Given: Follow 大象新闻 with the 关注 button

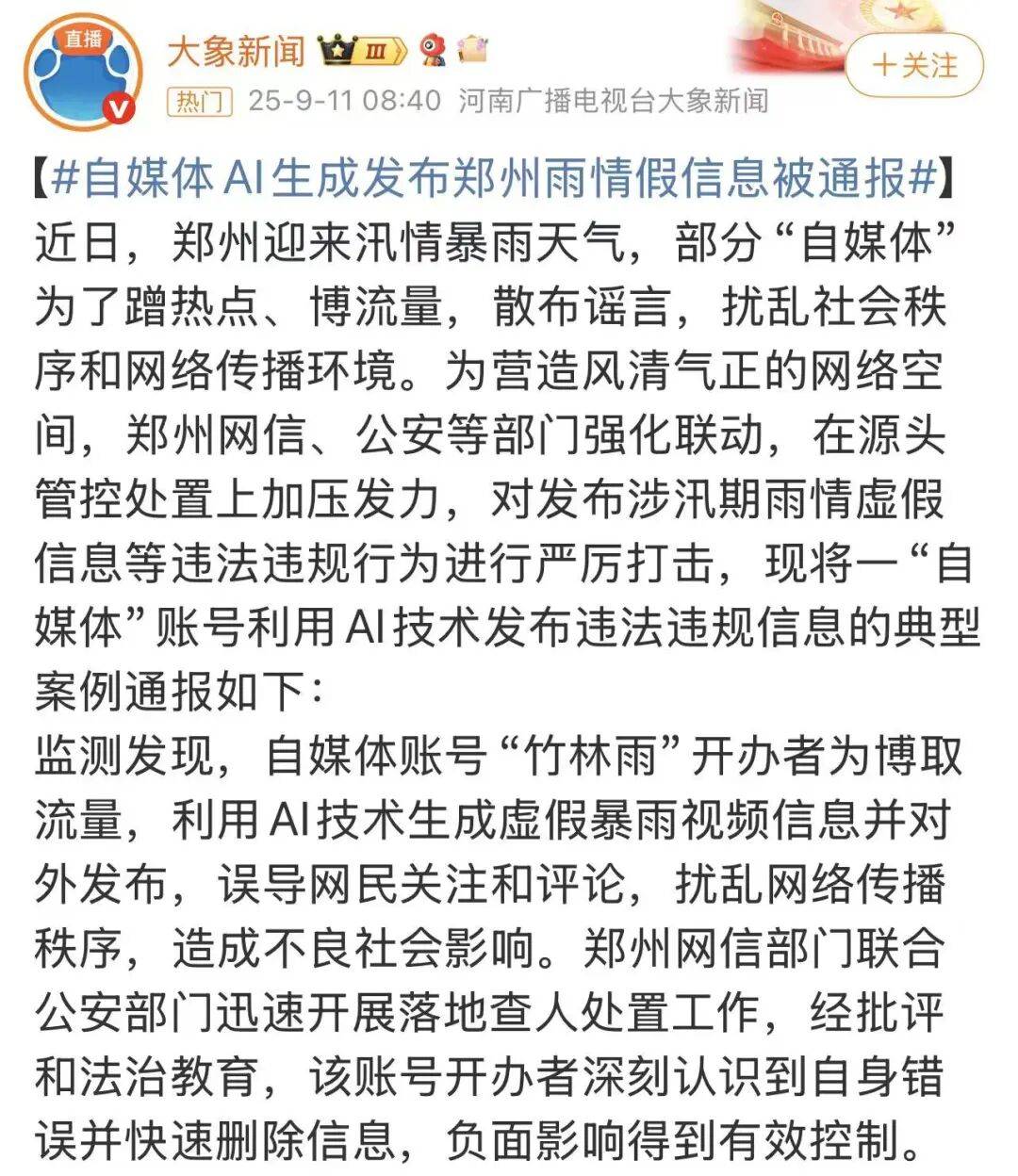Looking at the screenshot, I should tap(913, 66).
